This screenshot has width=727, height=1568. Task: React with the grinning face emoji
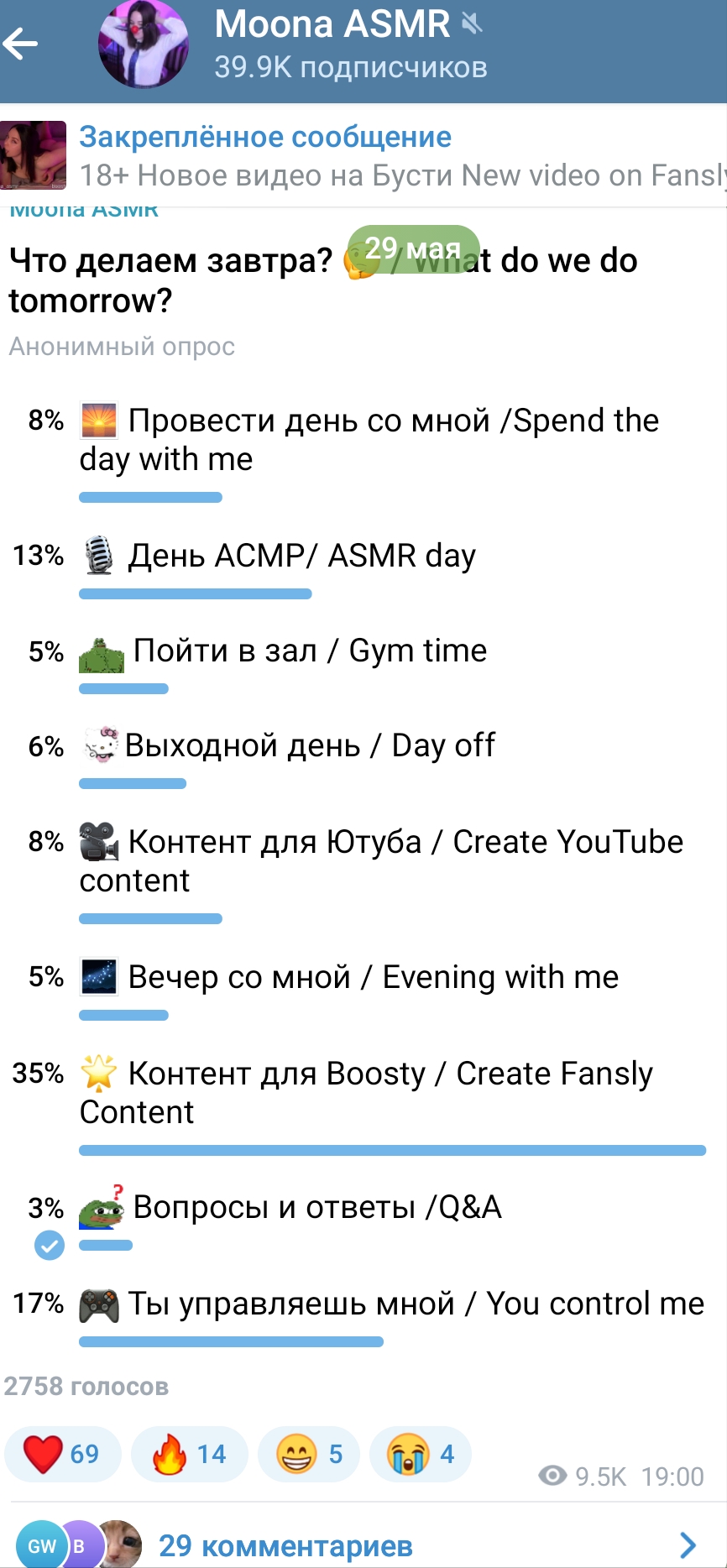click(x=310, y=1454)
